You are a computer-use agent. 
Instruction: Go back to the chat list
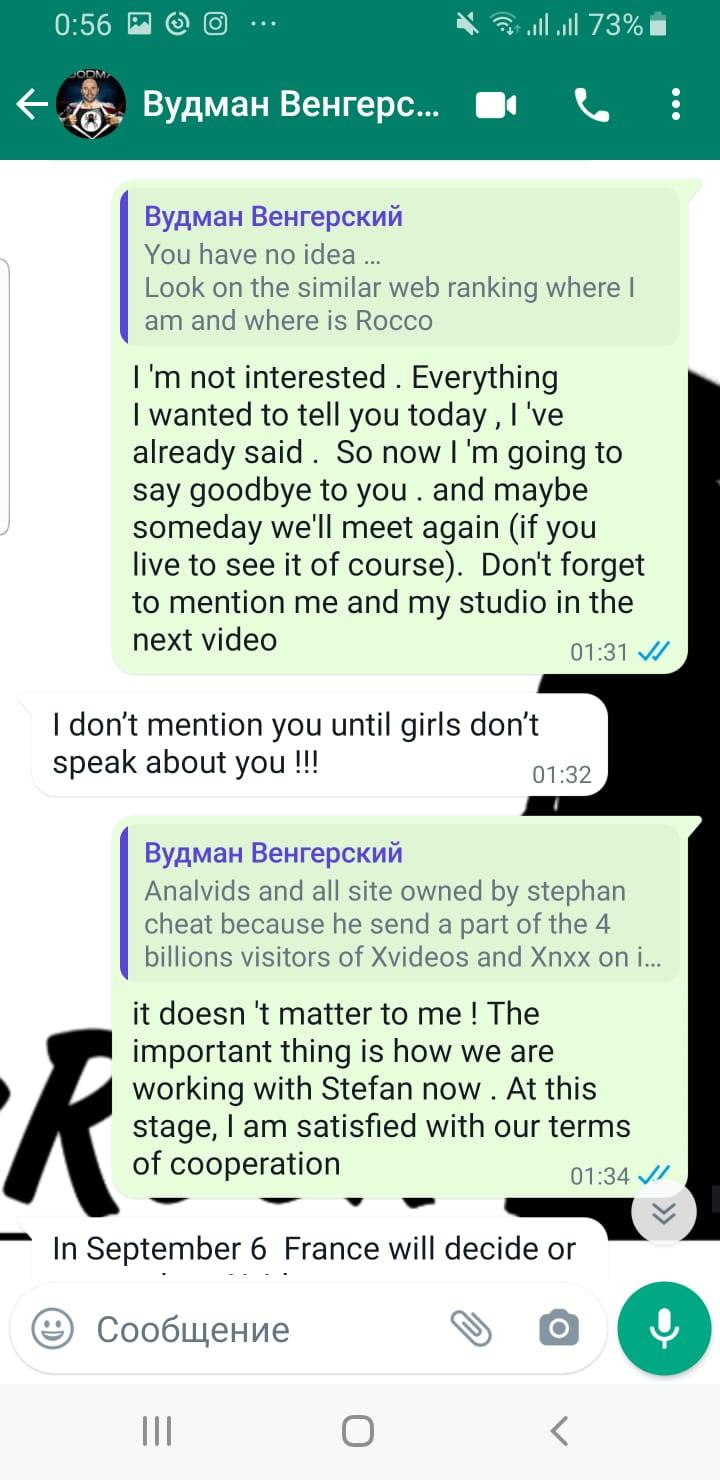(x=32, y=105)
